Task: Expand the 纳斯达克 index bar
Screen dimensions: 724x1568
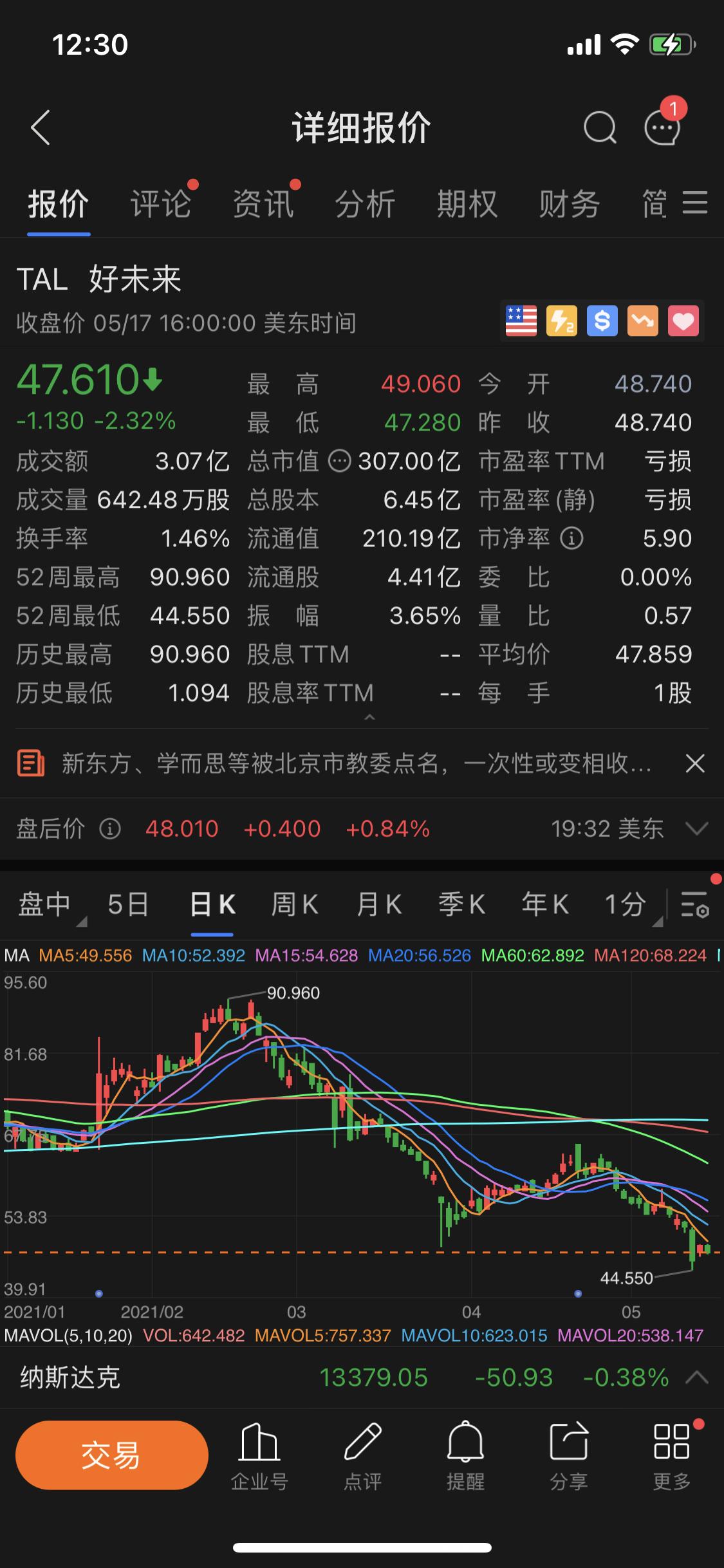Action: pyautogui.click(x=698, y=1378)
